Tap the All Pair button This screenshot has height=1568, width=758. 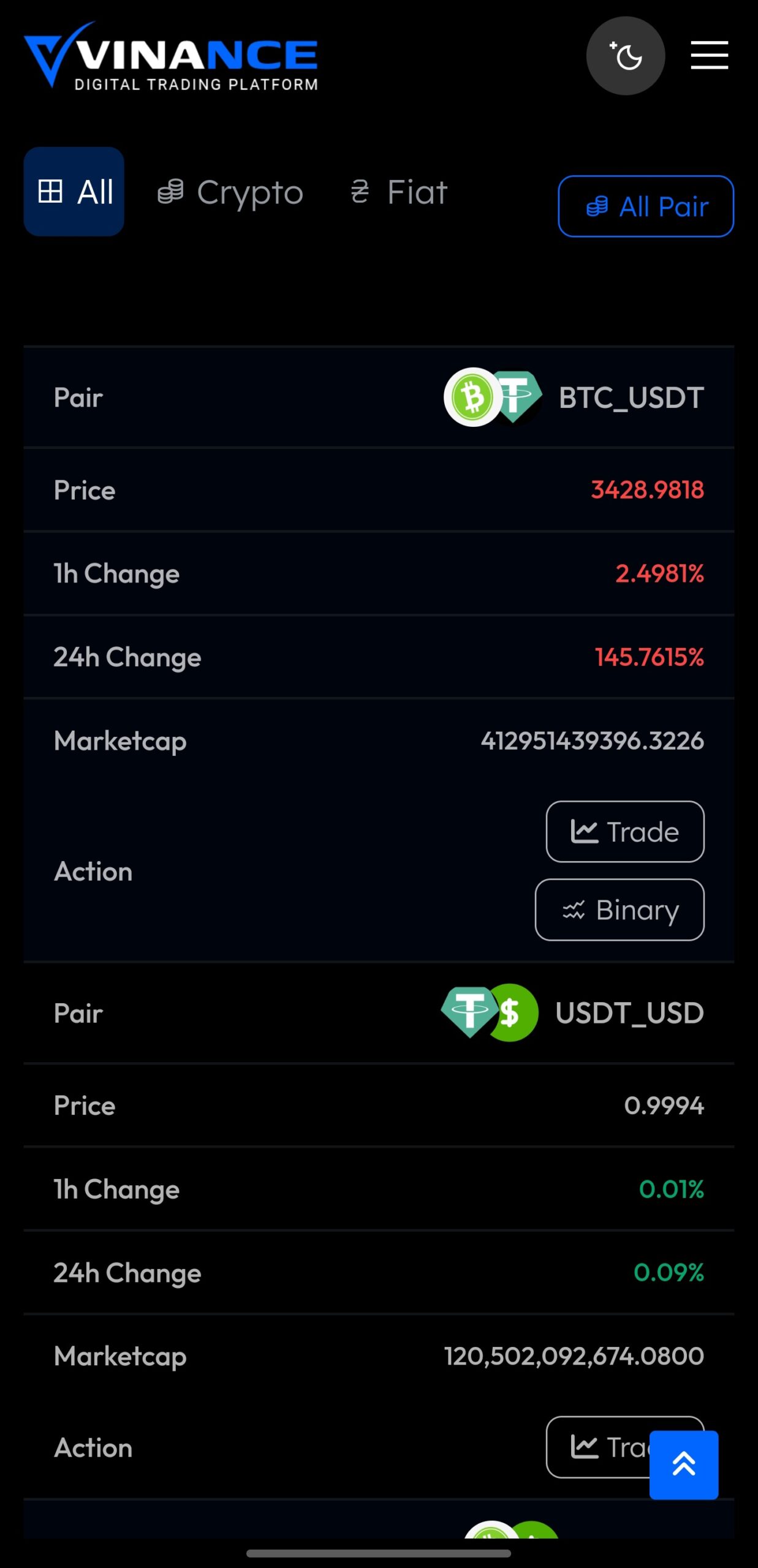pyautogui.click(x=646, y=206)
